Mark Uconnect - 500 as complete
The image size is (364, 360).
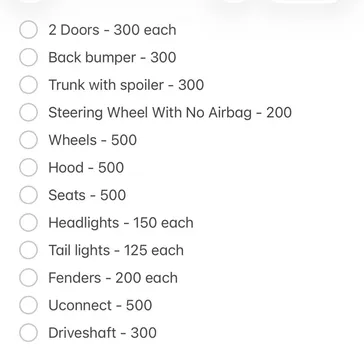pos(28,305)
